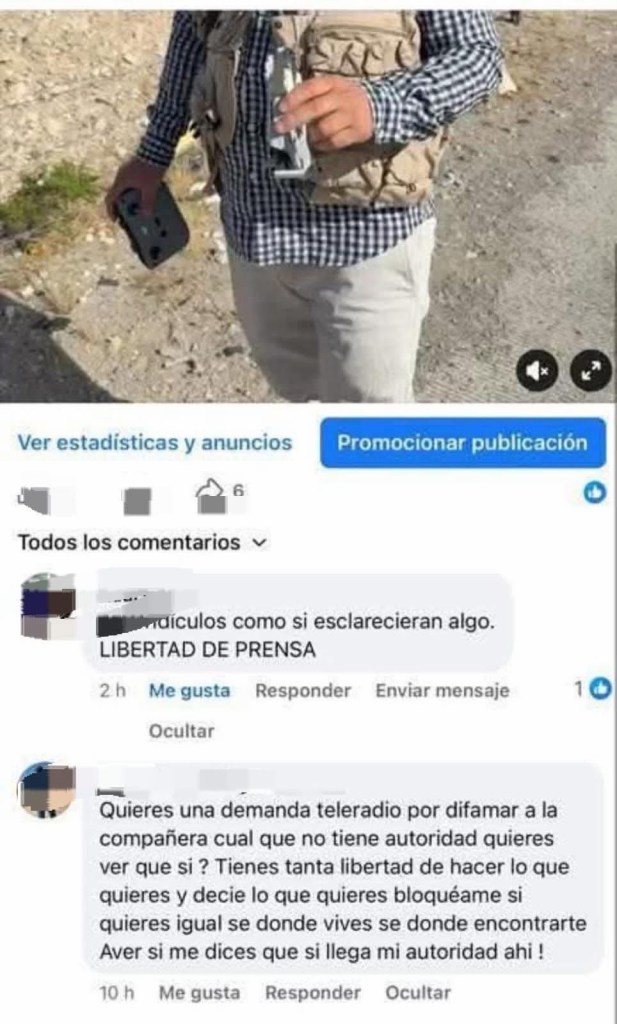
Task: Like the LIBERTAD DE PRENSA comment
Action: 189,690
